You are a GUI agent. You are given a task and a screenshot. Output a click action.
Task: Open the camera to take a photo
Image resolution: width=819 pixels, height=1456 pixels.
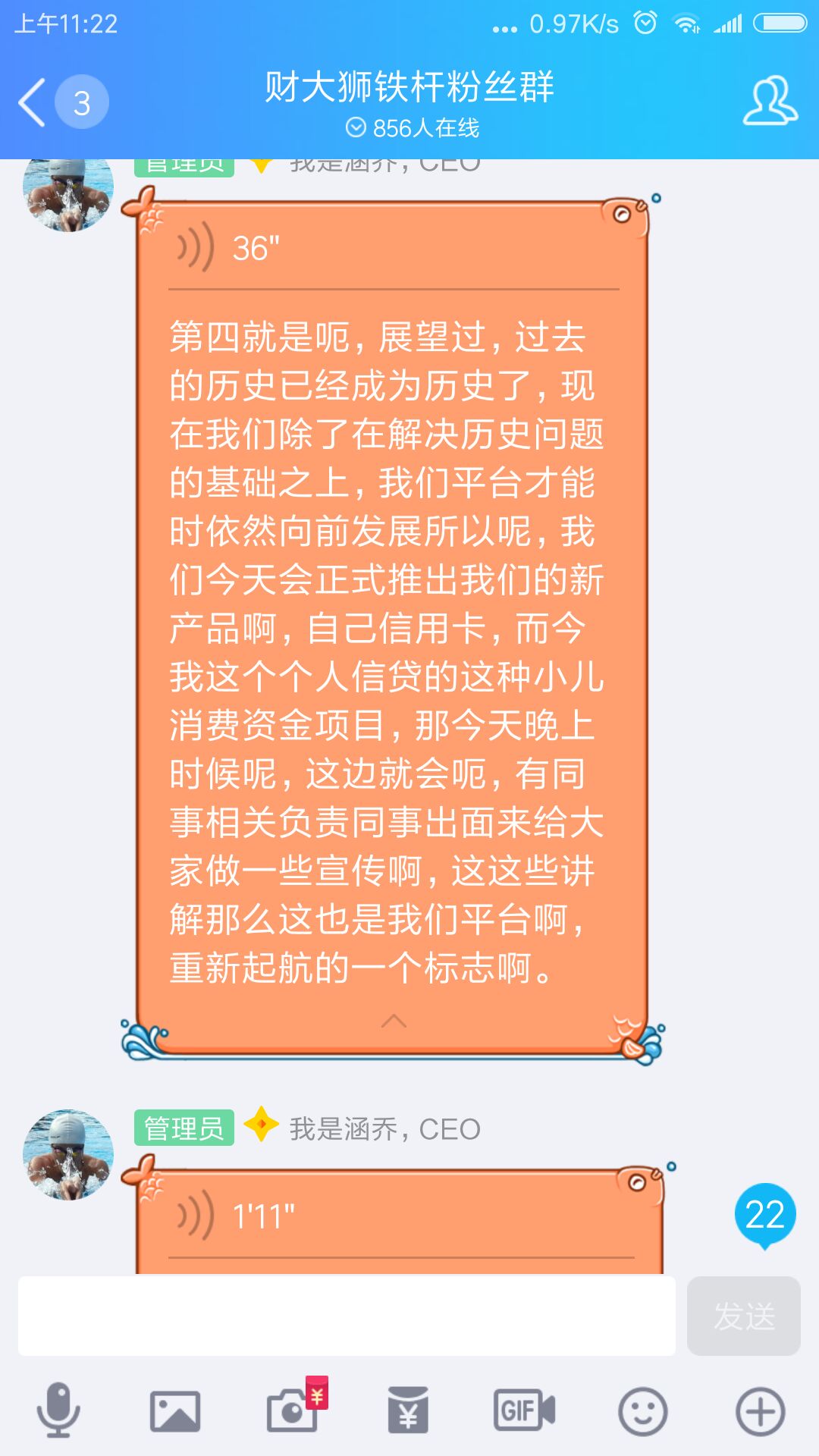[292, 1411]
